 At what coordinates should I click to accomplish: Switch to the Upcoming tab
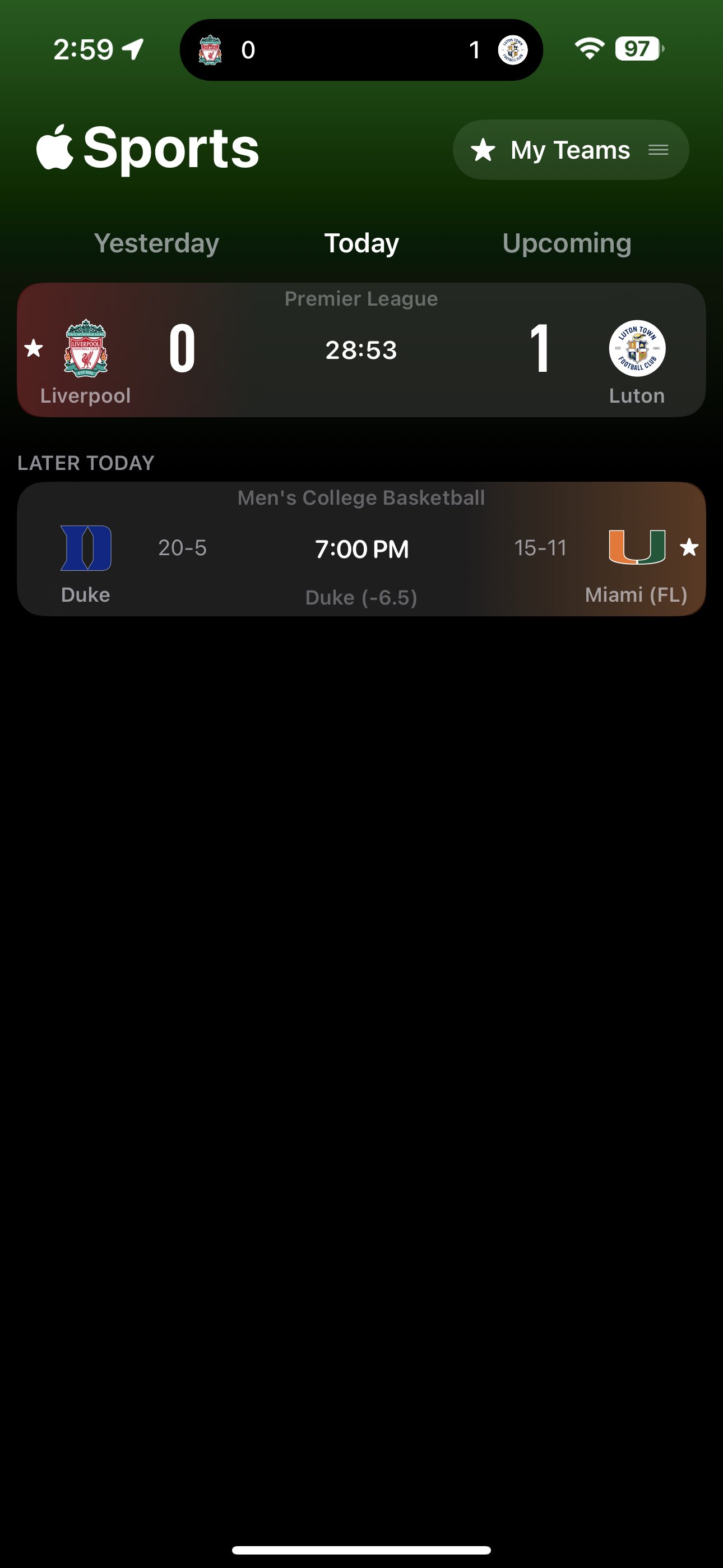567,243
